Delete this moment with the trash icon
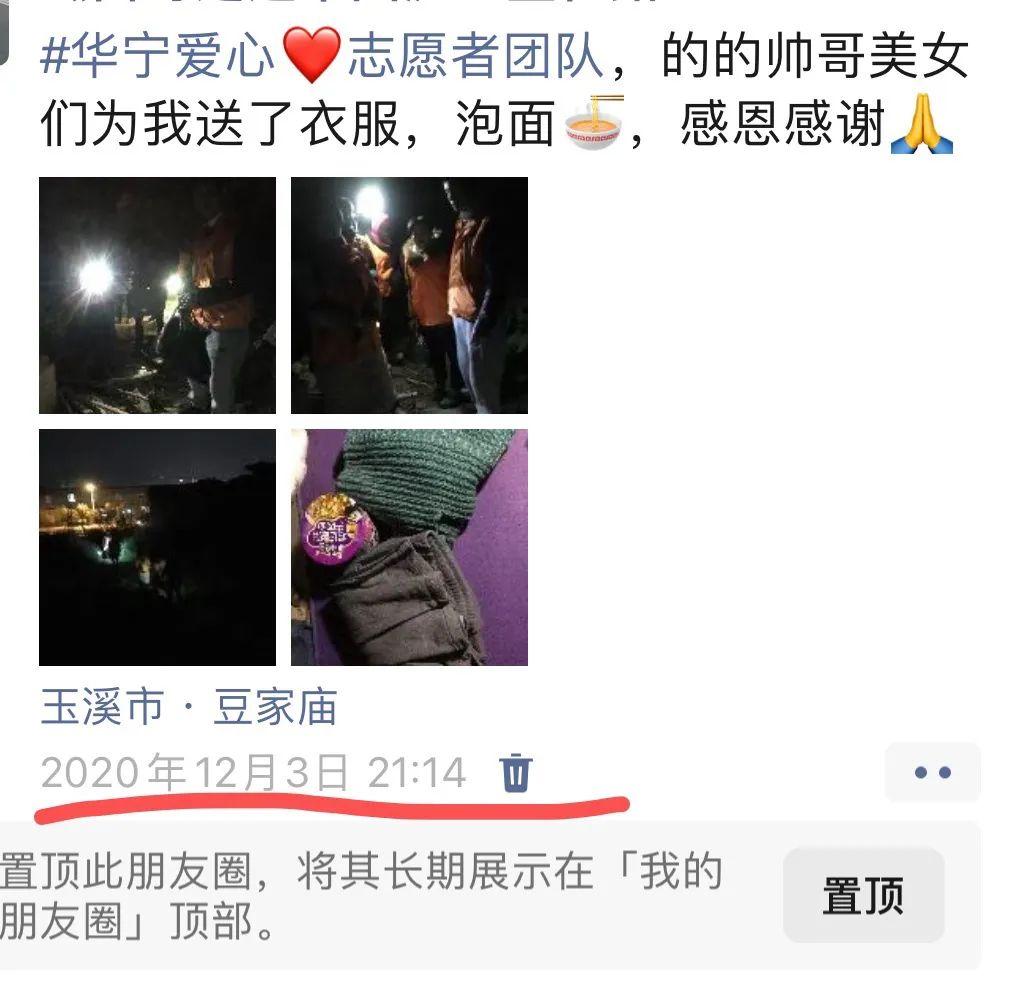Screen dimensions: 1023x983 (516, 773)
